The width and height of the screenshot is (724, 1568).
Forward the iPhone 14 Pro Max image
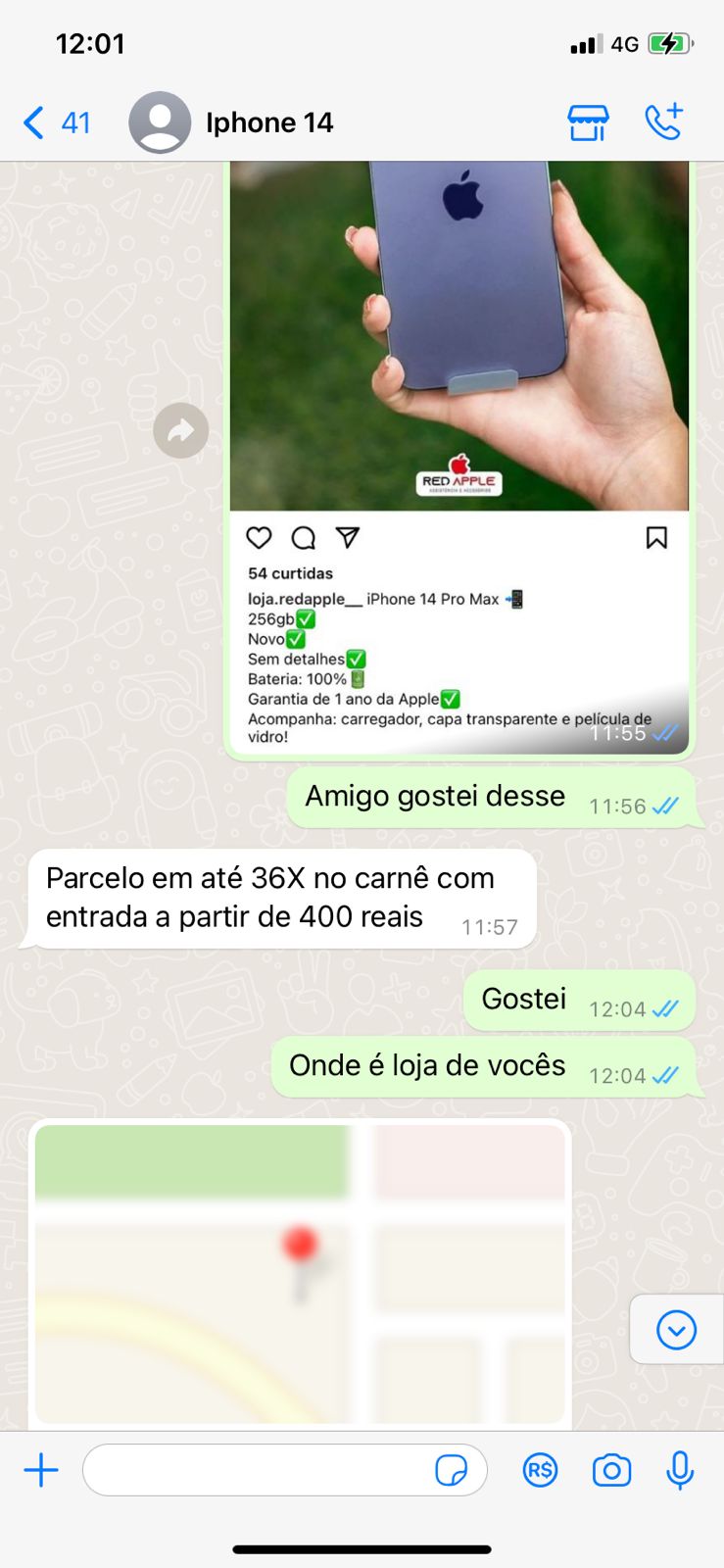pos(181,430)
